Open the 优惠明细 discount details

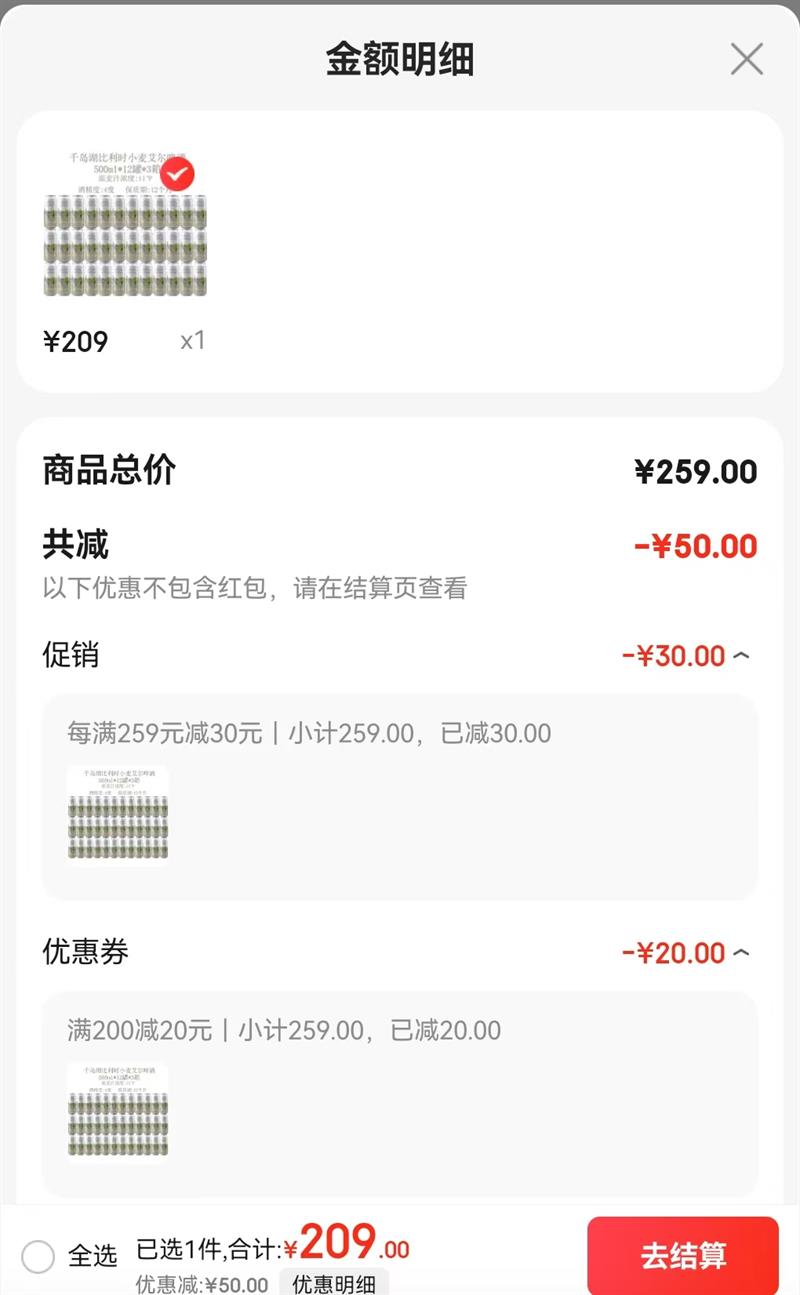334,1284
